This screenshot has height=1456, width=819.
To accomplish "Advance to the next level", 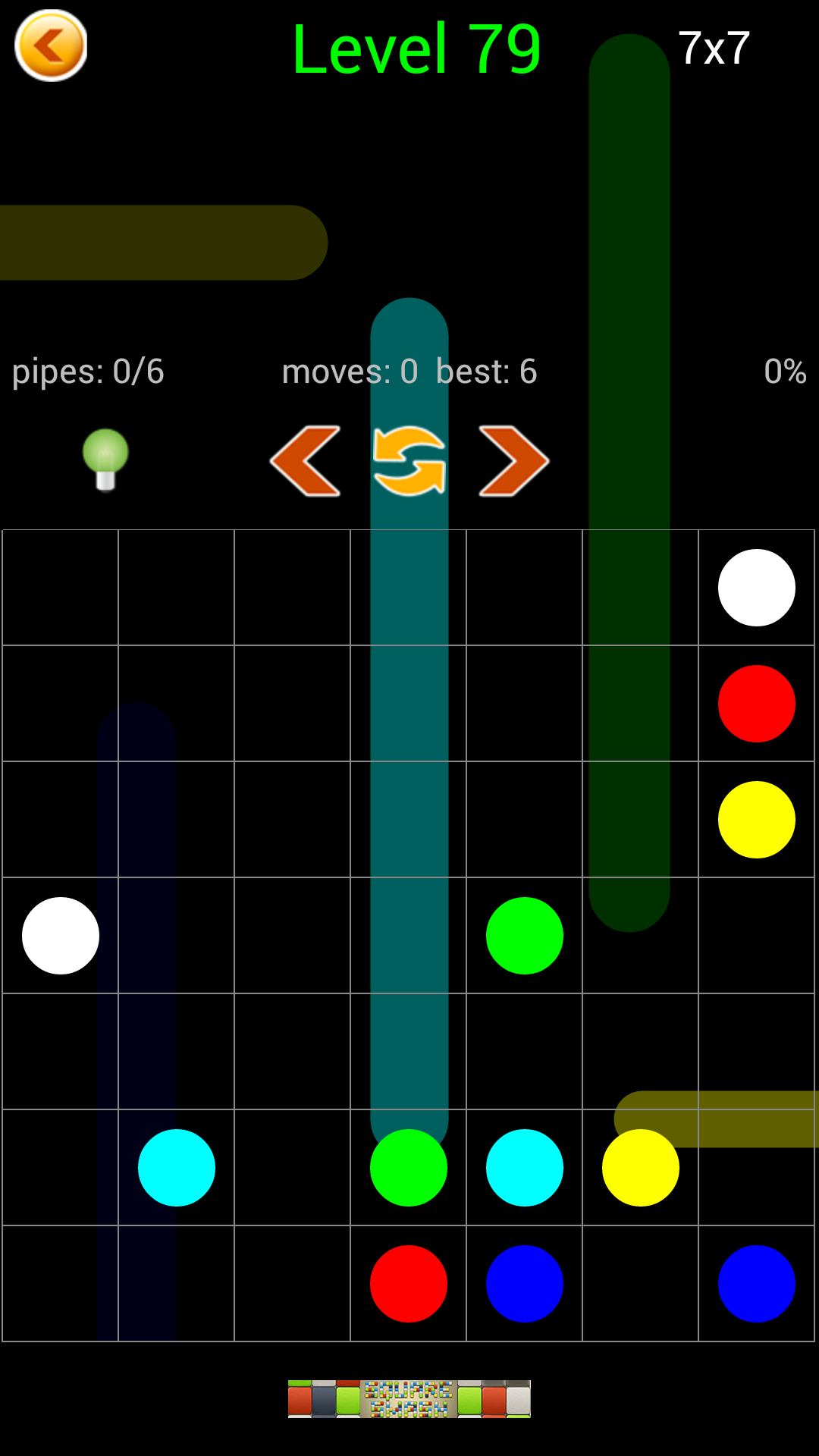I will 513,461.
